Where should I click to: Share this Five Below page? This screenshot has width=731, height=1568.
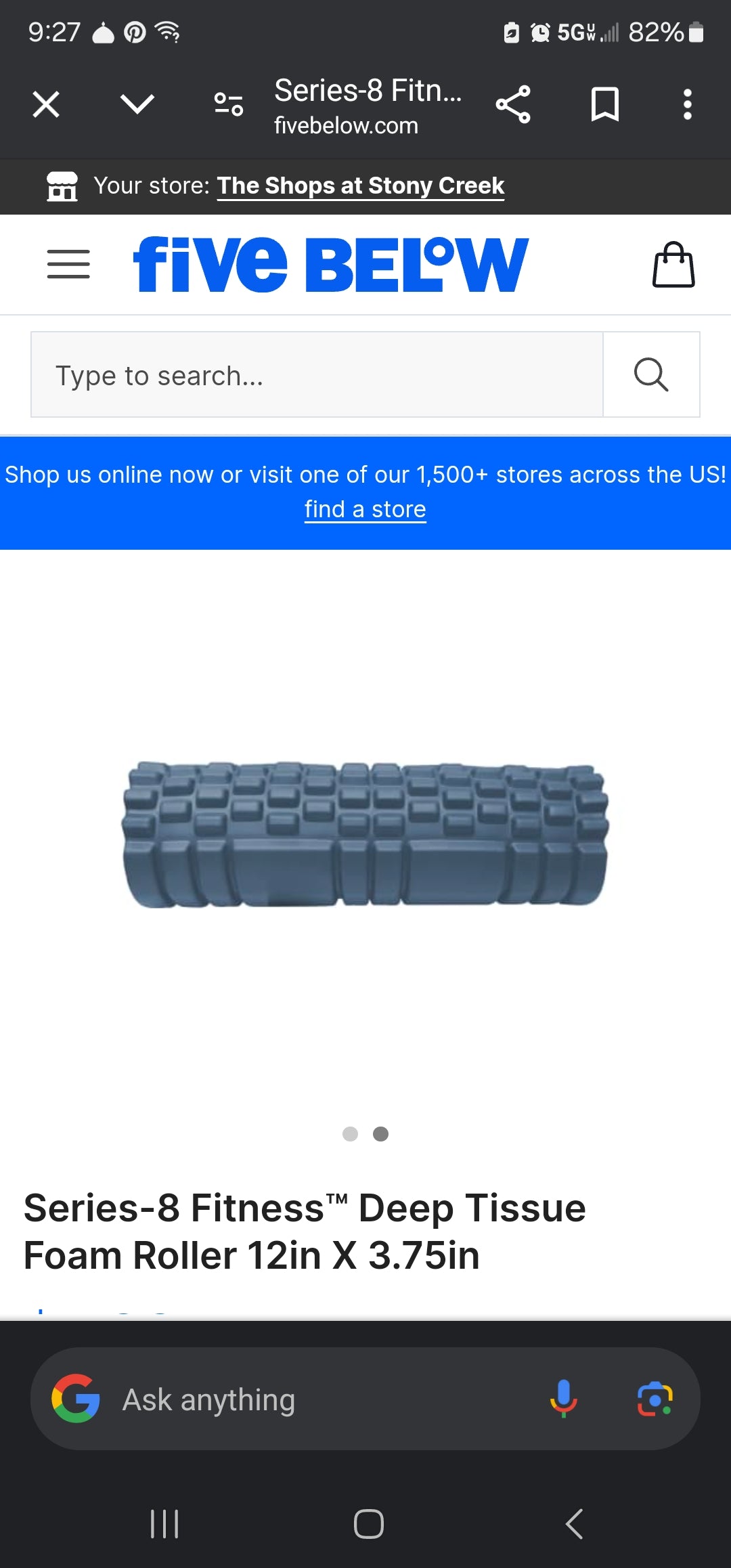(513, 105)
